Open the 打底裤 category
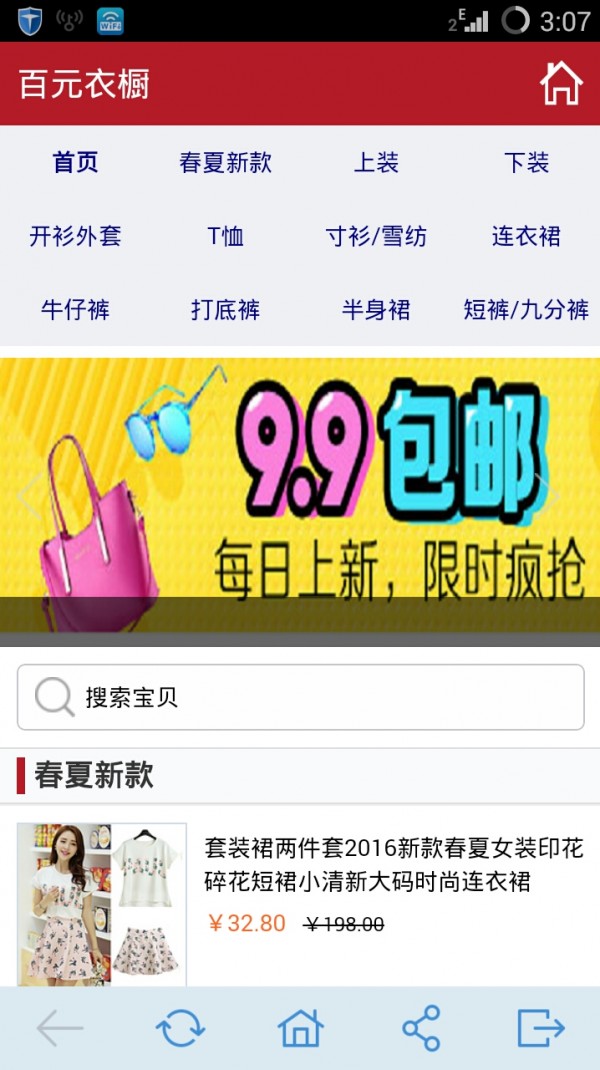This screenshot has width=600, height=1070. [225, 310]
